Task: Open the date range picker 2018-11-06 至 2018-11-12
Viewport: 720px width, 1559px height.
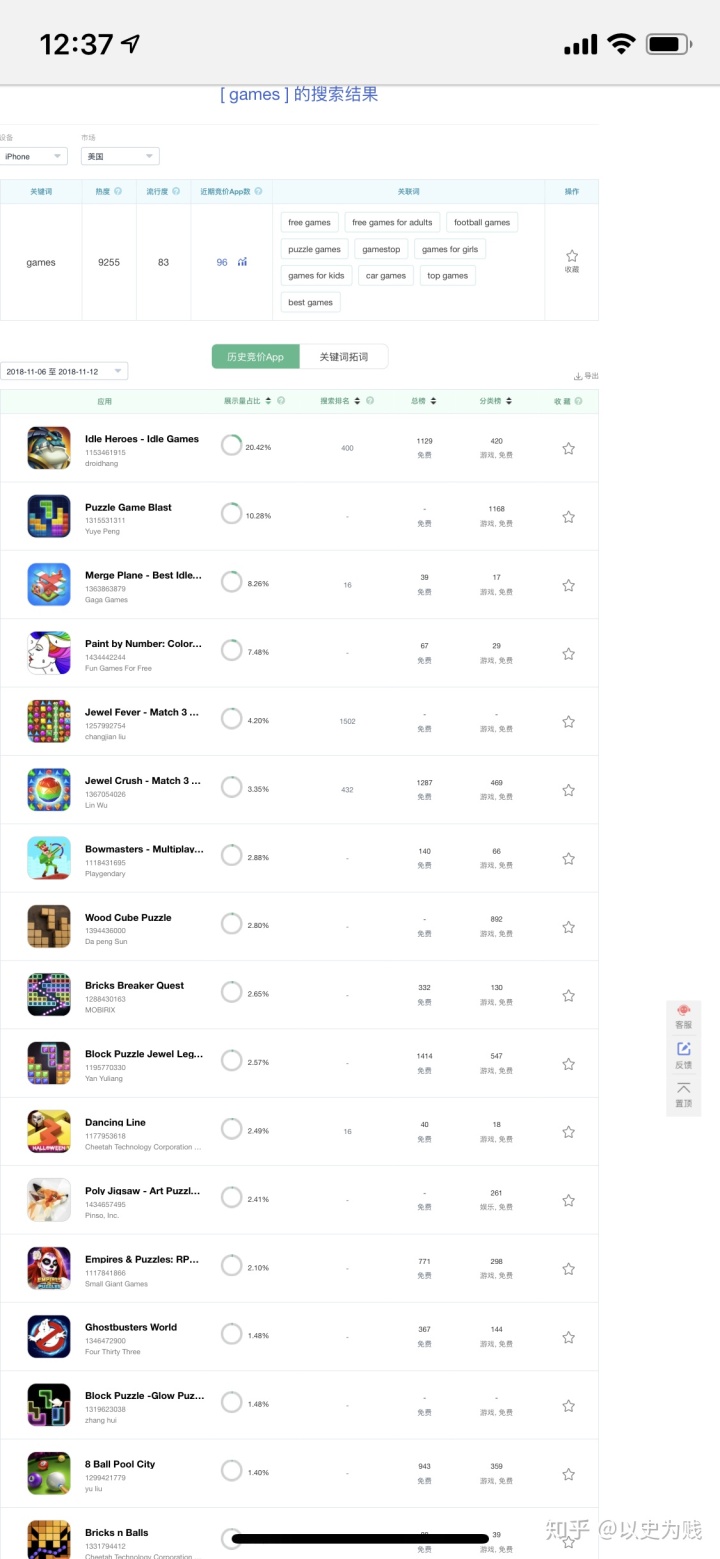Action: (x=64, y=371)
